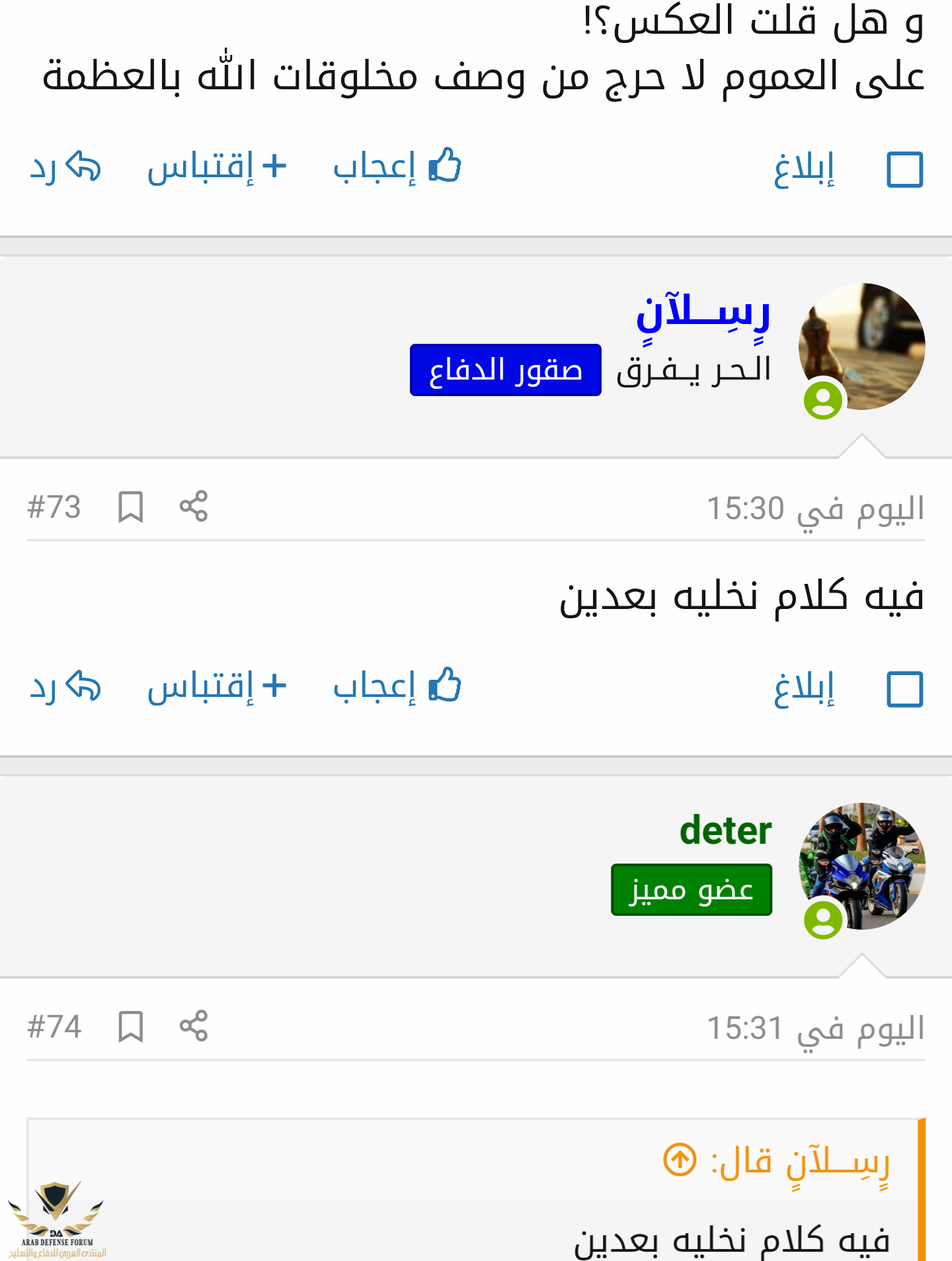Open deter's motorcycle avatar

pos(861,866)
